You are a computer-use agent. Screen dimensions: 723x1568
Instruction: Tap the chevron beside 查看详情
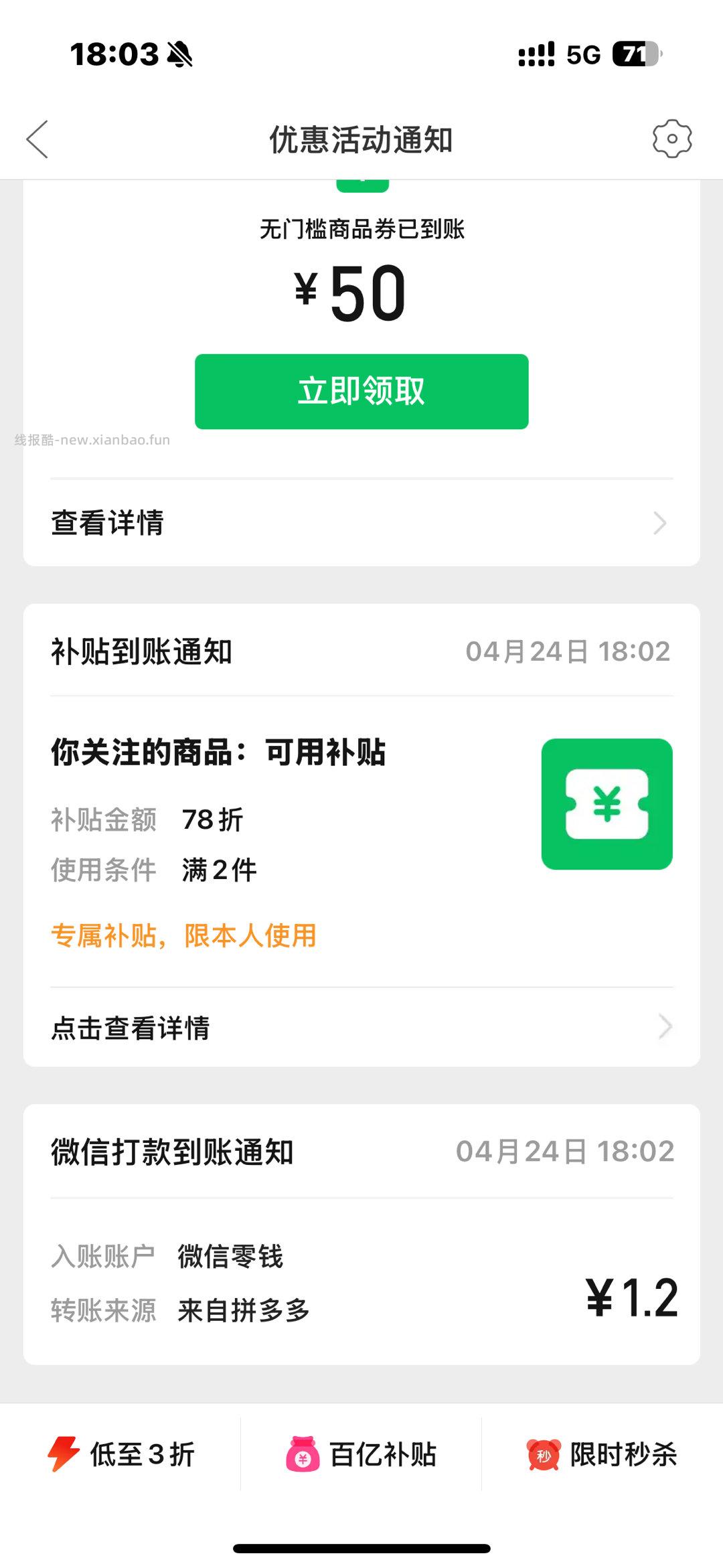(661, 524)
